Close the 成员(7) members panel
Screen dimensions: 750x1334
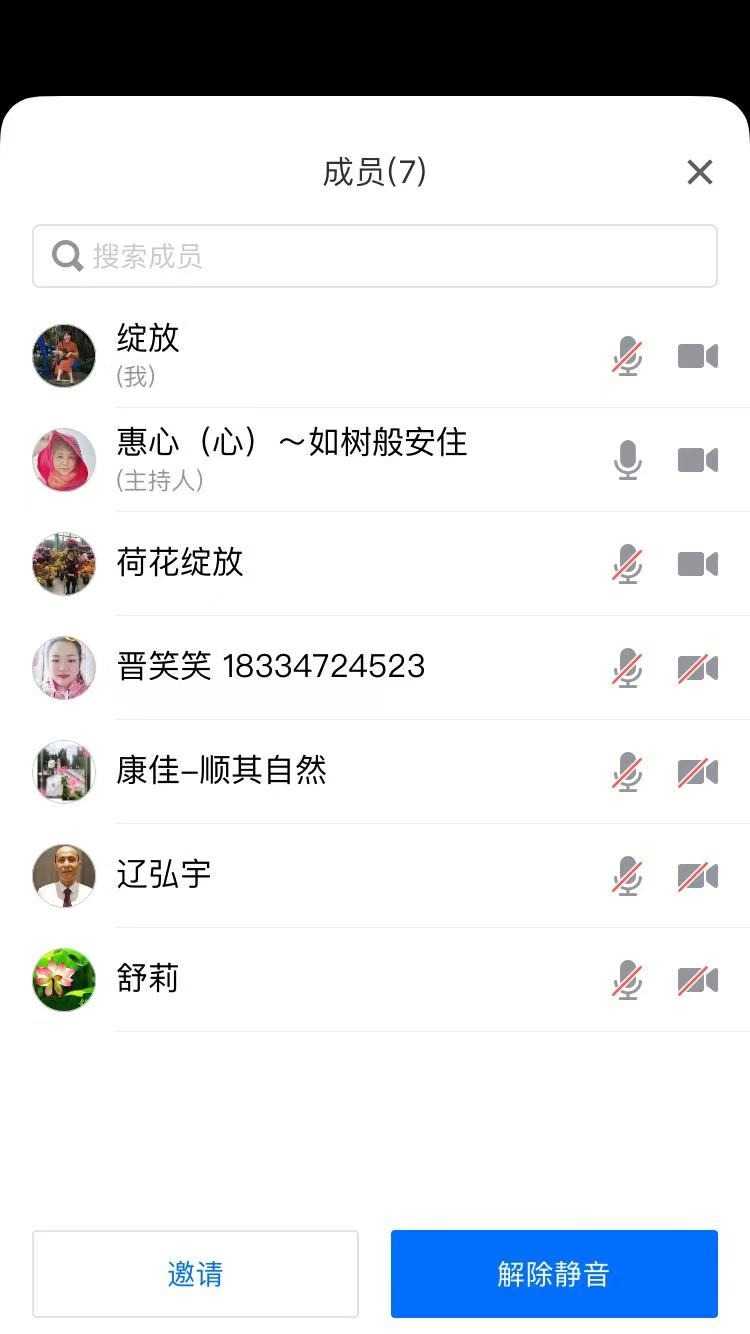[699, 172]
